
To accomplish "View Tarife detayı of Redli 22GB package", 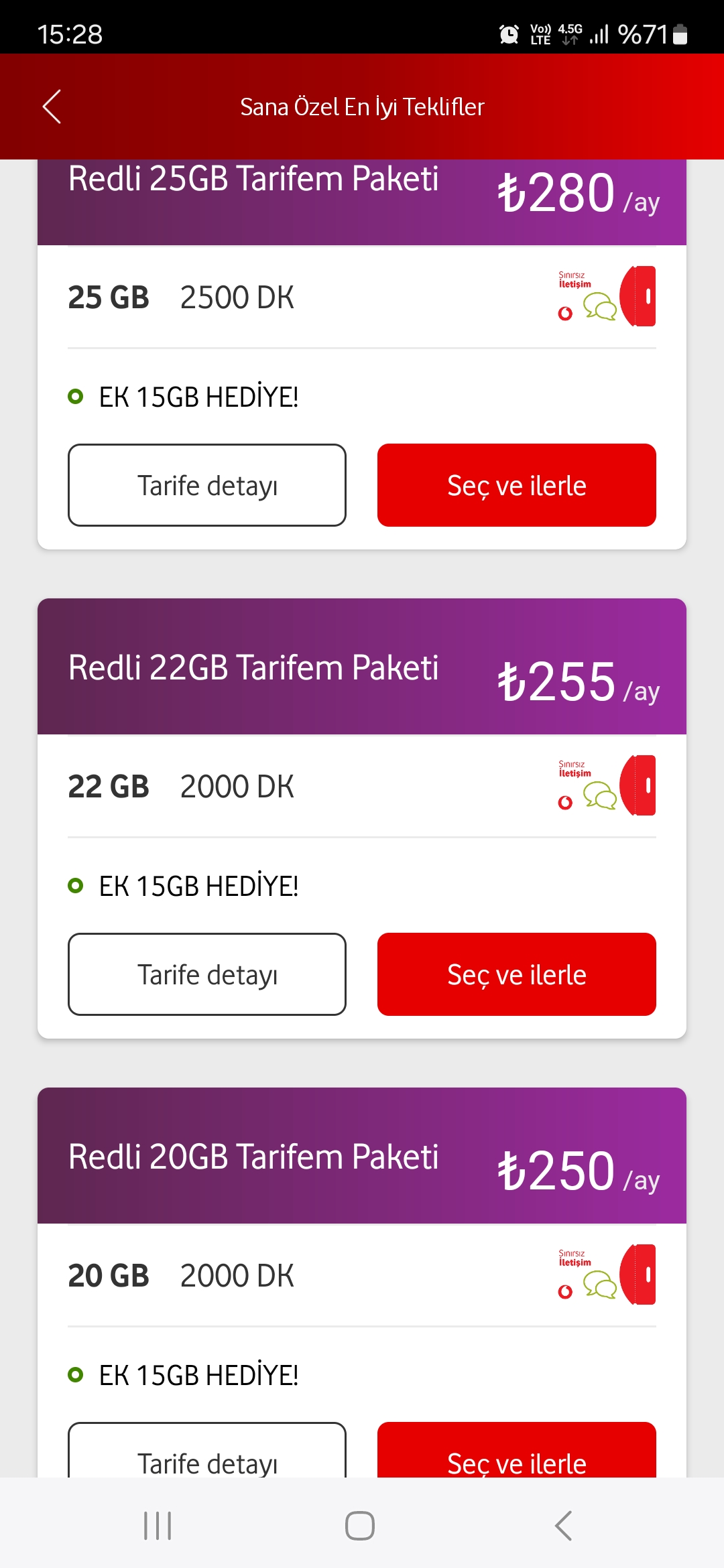I will click(x=207, y=974).
